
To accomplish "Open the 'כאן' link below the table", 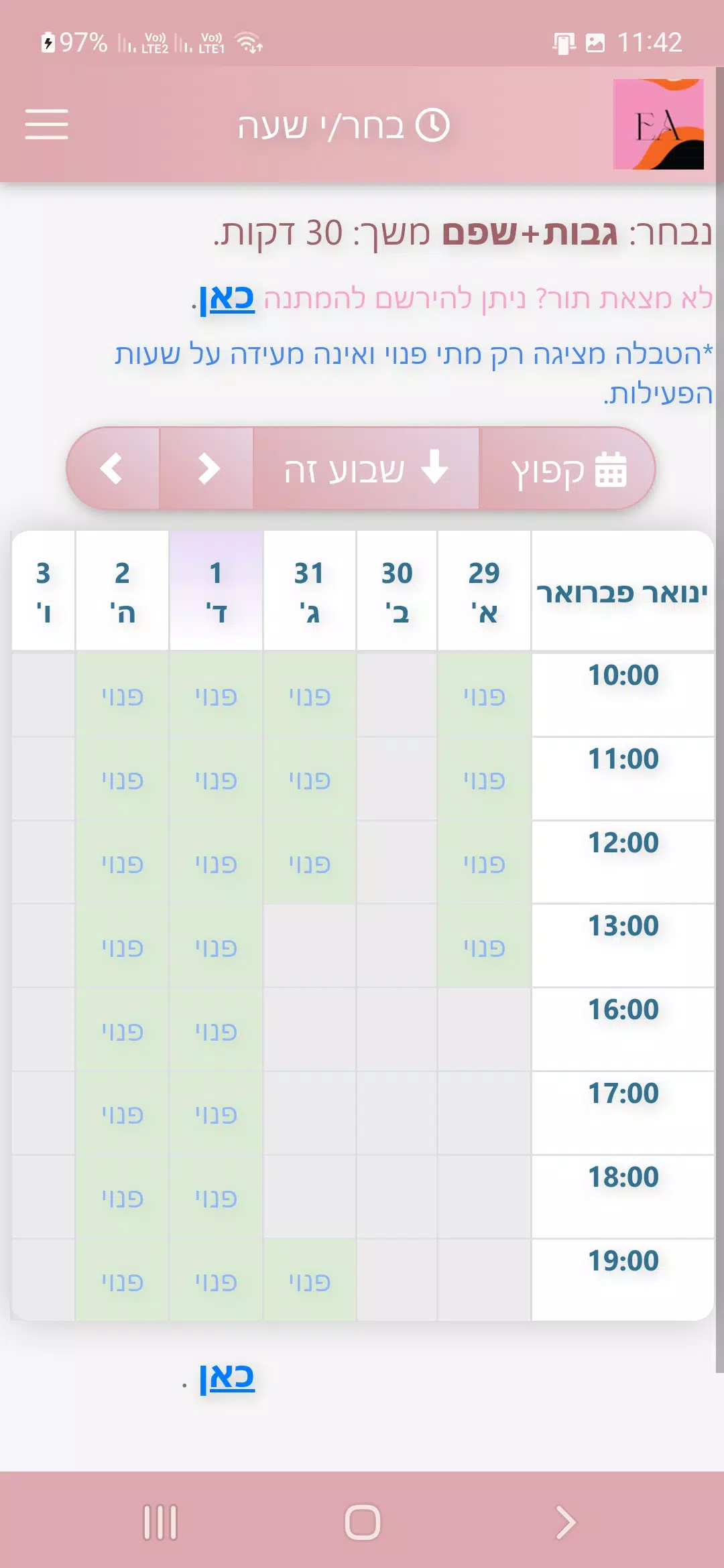I will 227,1378.
